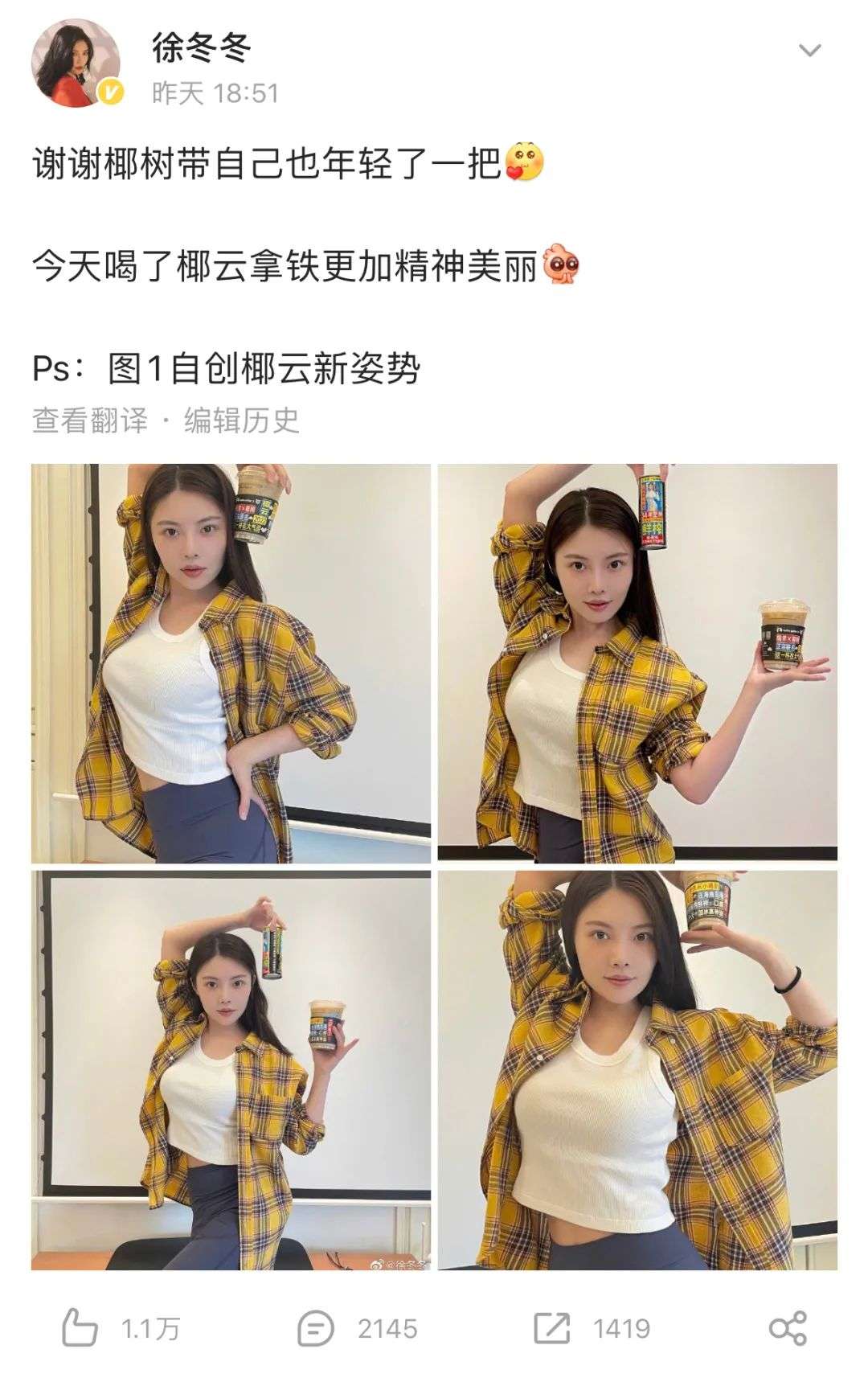Tap 查看翻译 to translate the post
Image resolution: width=868 pixels, height=1378 pixels.
[90, 420]
